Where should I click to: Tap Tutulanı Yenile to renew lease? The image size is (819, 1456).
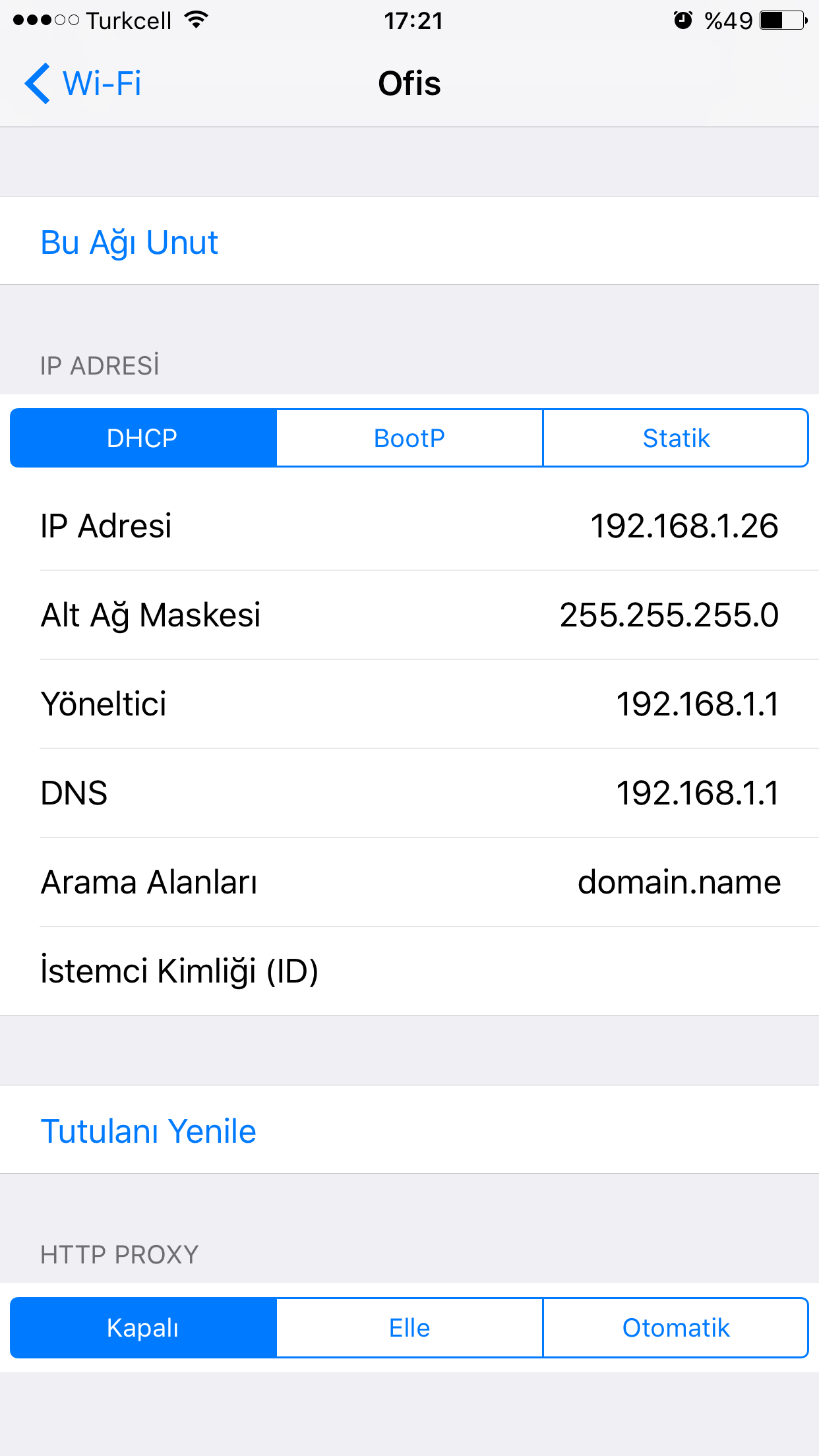point(409,1130)
